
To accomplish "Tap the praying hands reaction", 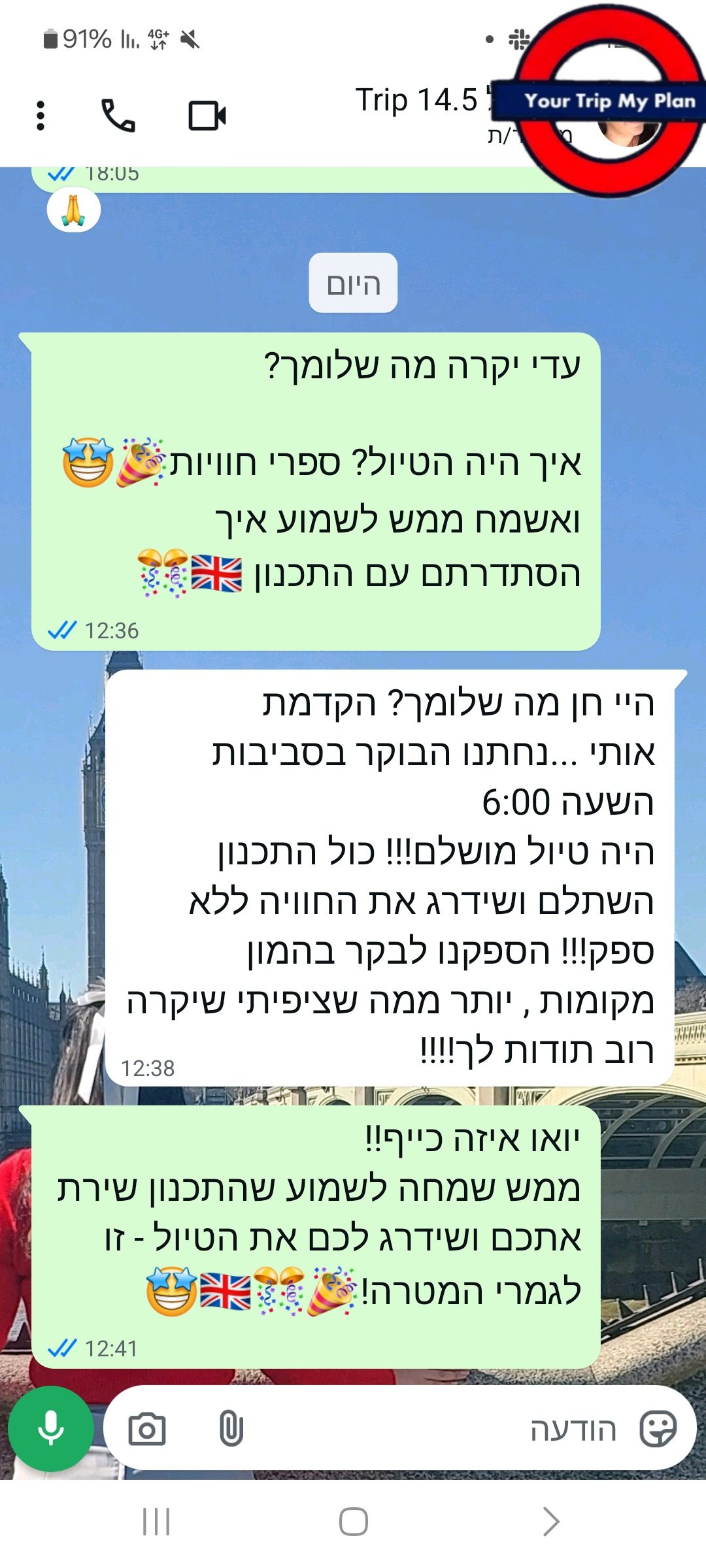I will click(x=74, y=210).
